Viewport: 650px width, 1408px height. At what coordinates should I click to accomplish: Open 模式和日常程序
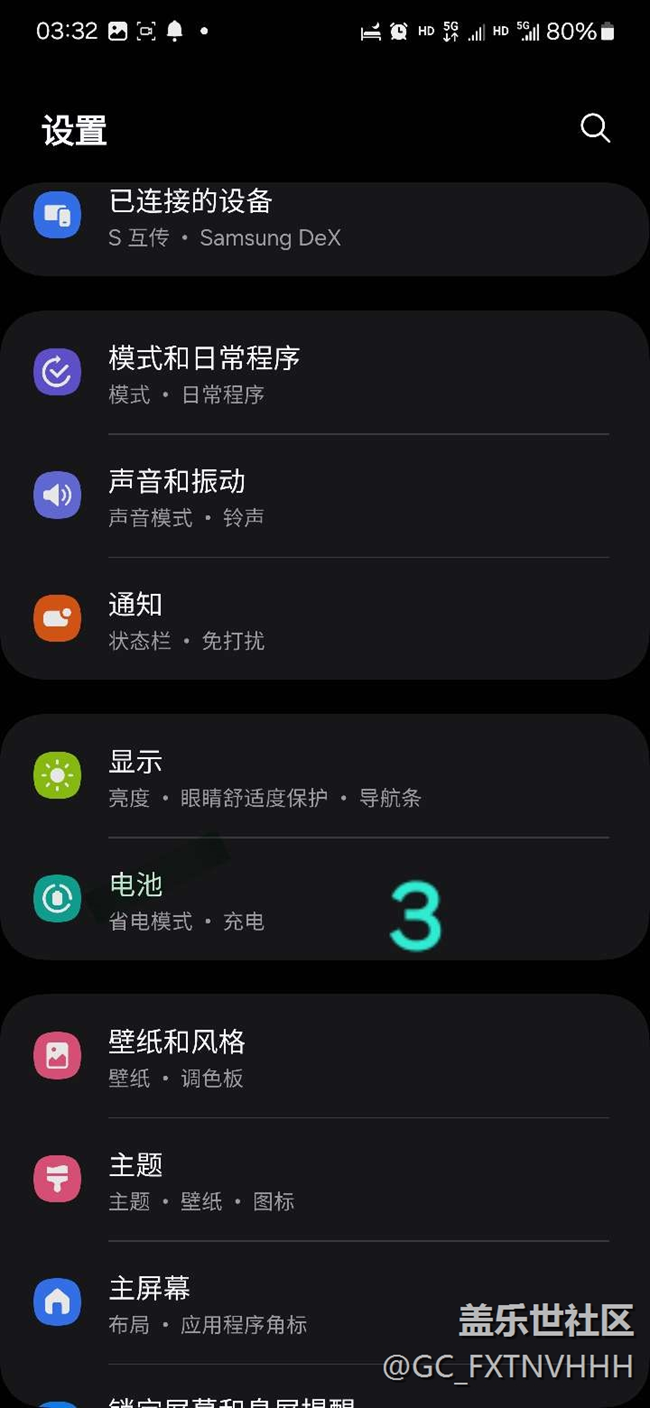(x=325, y=374)
